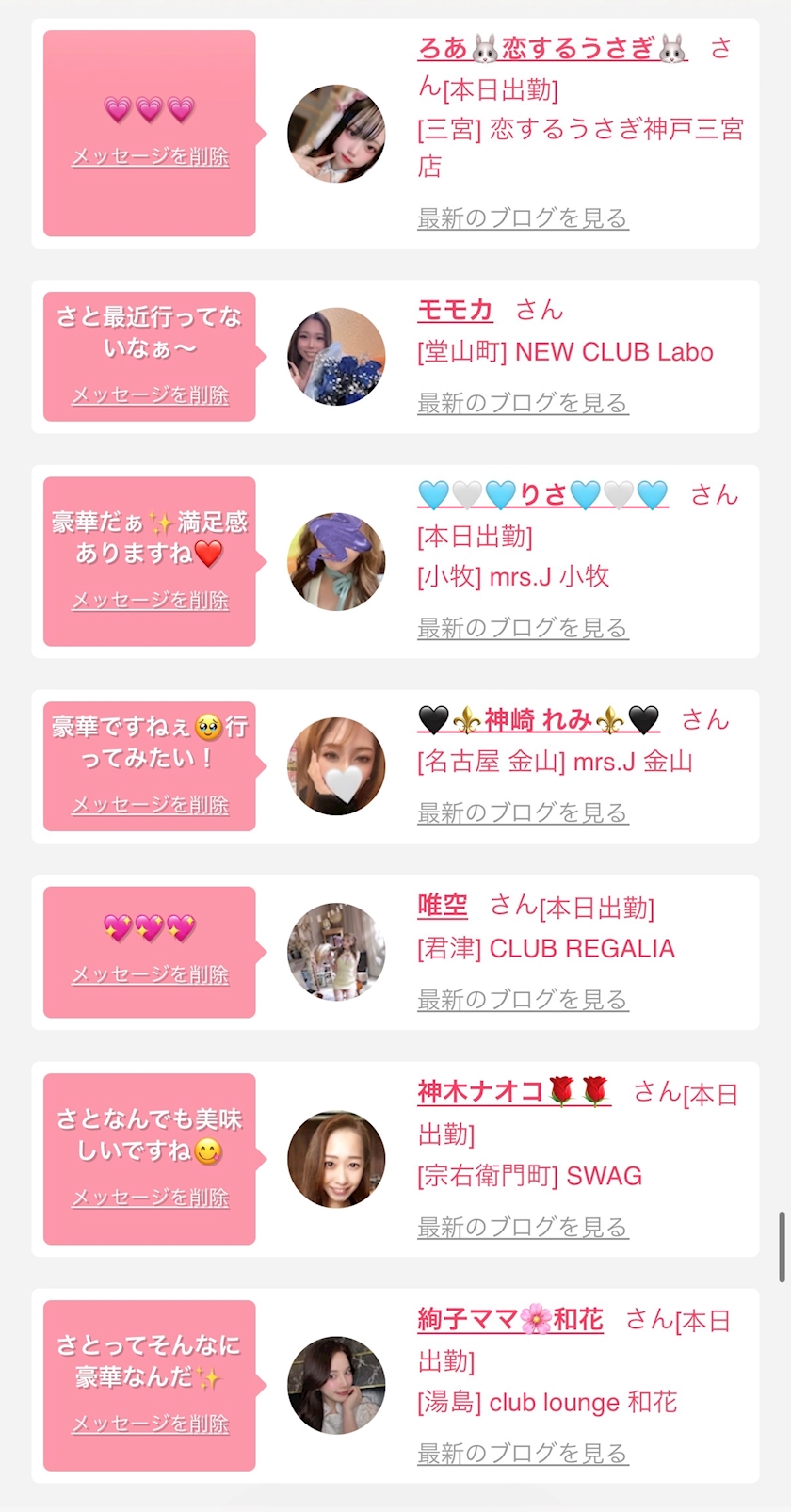View the latest blog of モモカ
The height and width of the screenshot is (1512, 791).
click(523, 403)
